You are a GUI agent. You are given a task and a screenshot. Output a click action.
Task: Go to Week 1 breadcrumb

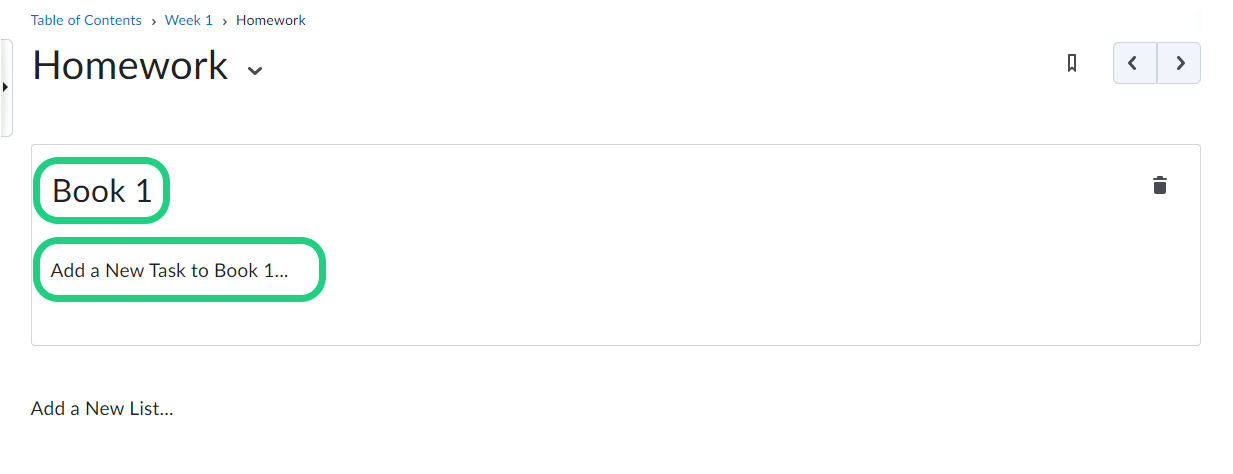click(188, 20)
